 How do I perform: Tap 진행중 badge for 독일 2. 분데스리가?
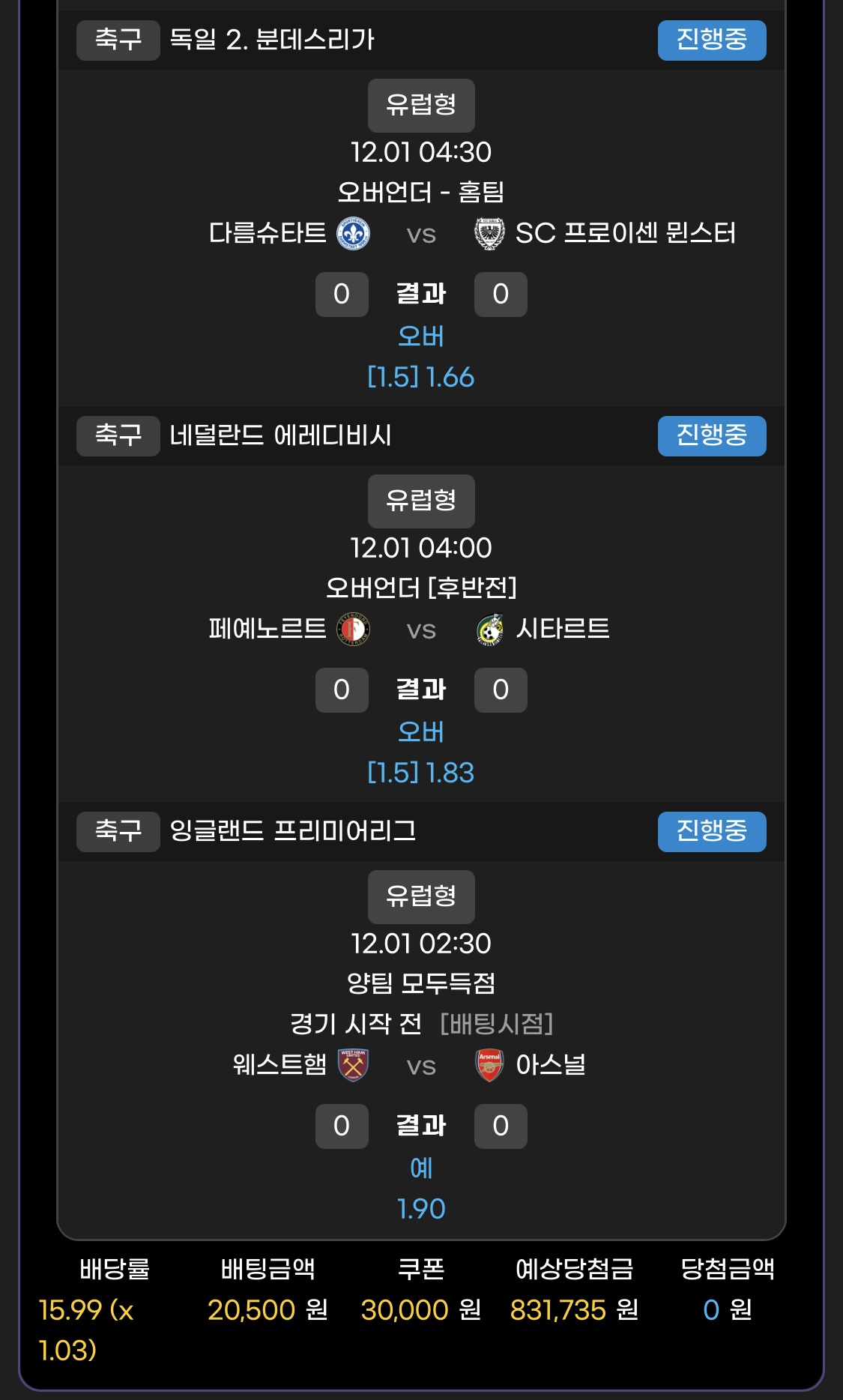(711, 40)
